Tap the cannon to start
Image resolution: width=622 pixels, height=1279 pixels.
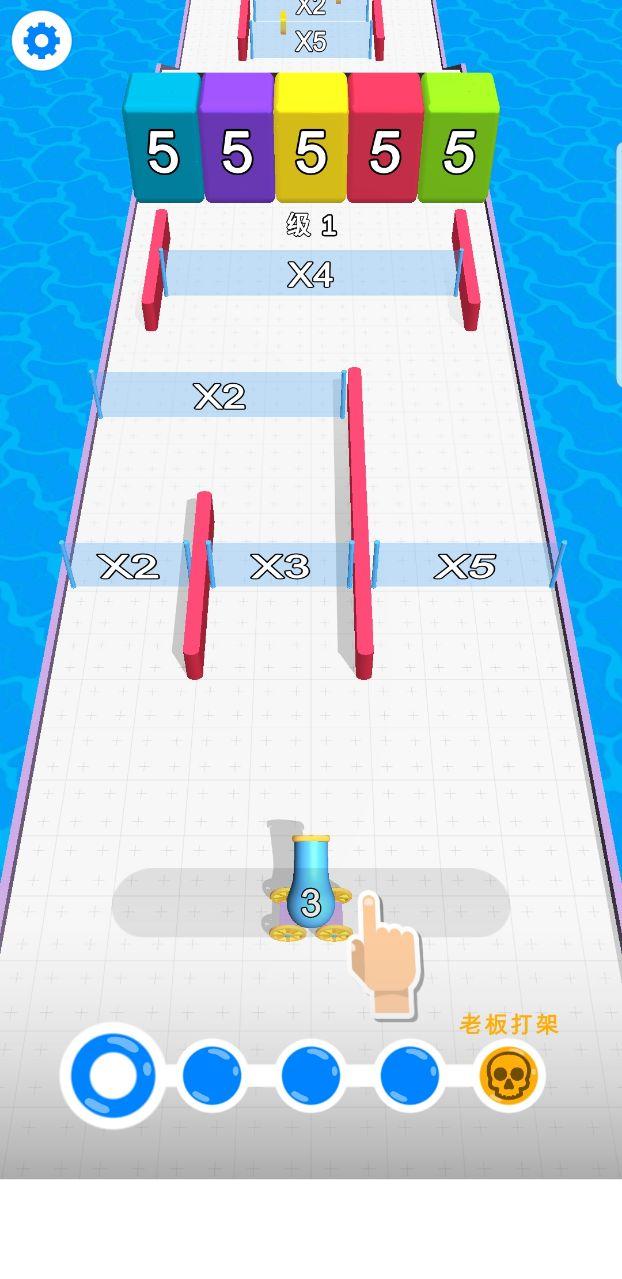click(x=310, y=891)
